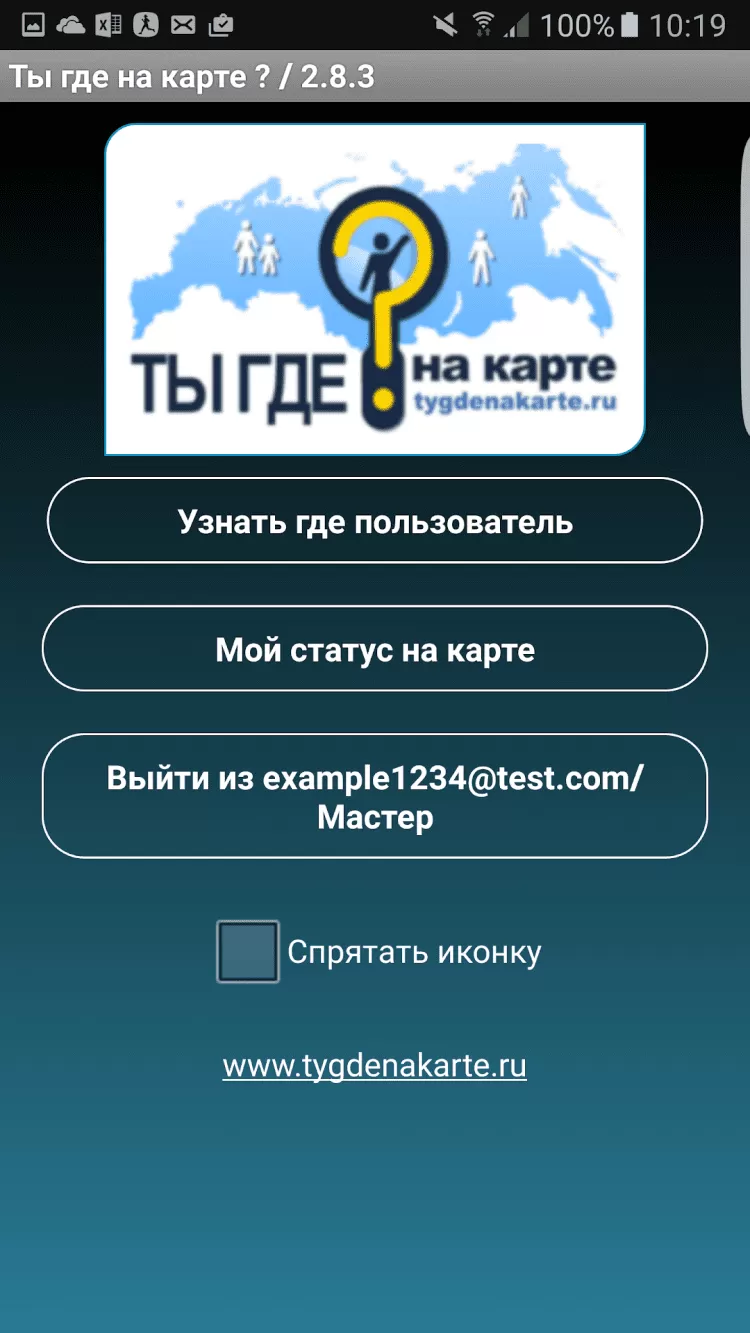Open the www.tygdenakarte.ru link

(375, 1066)
